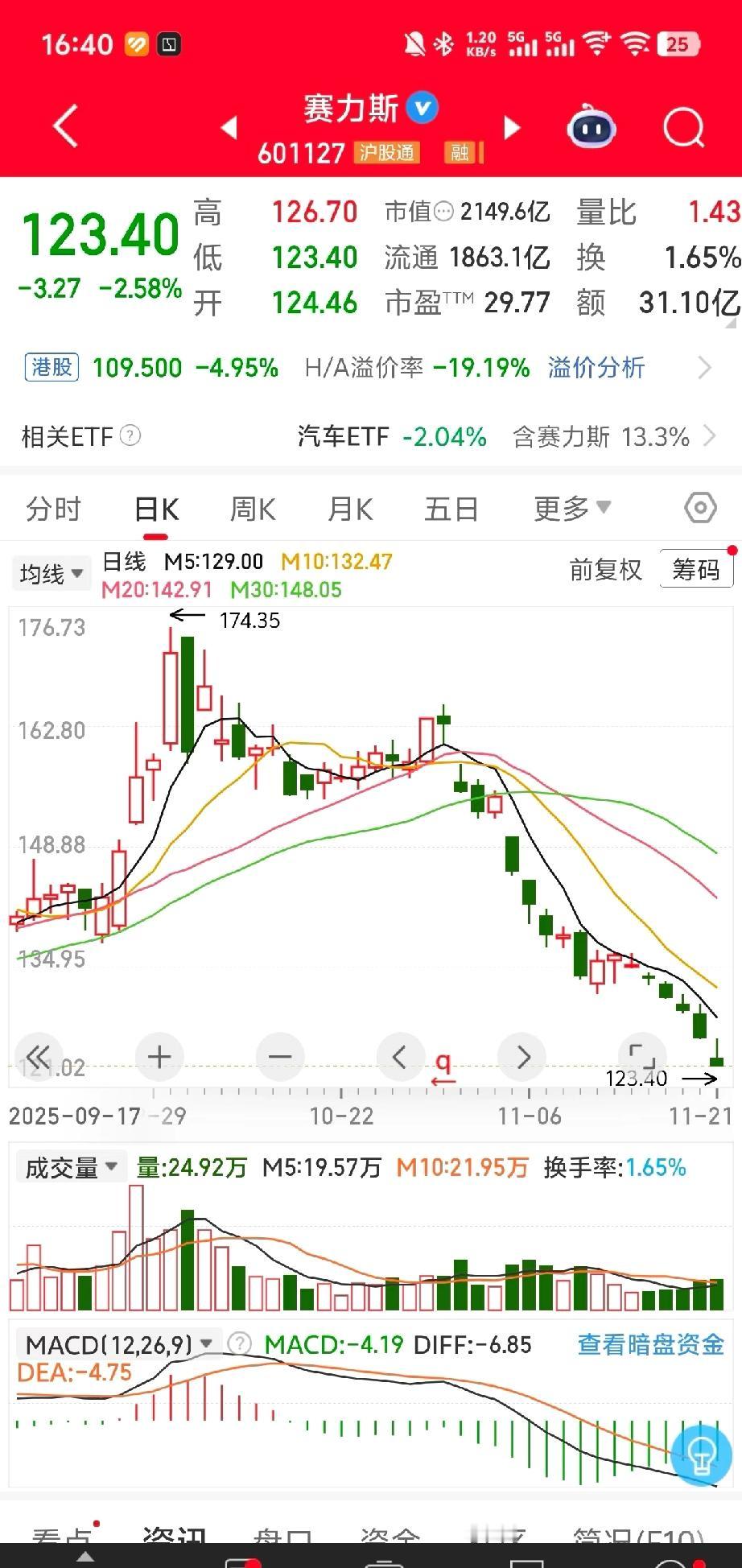Open the AI robot assistant icon
This screenshot has width=742, height=1568.
(x=592, y=127)
